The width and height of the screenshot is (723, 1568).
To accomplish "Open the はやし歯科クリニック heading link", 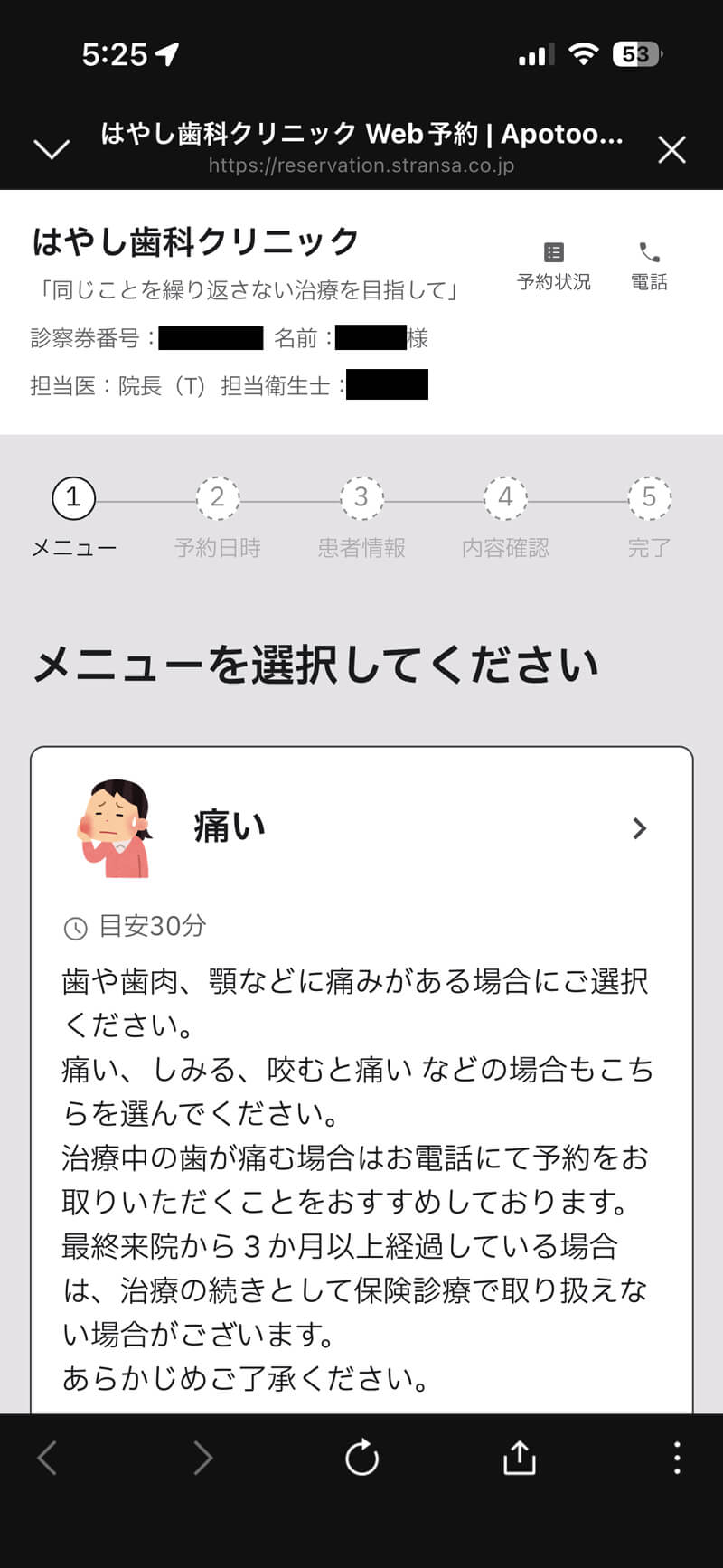I will 195,241.
